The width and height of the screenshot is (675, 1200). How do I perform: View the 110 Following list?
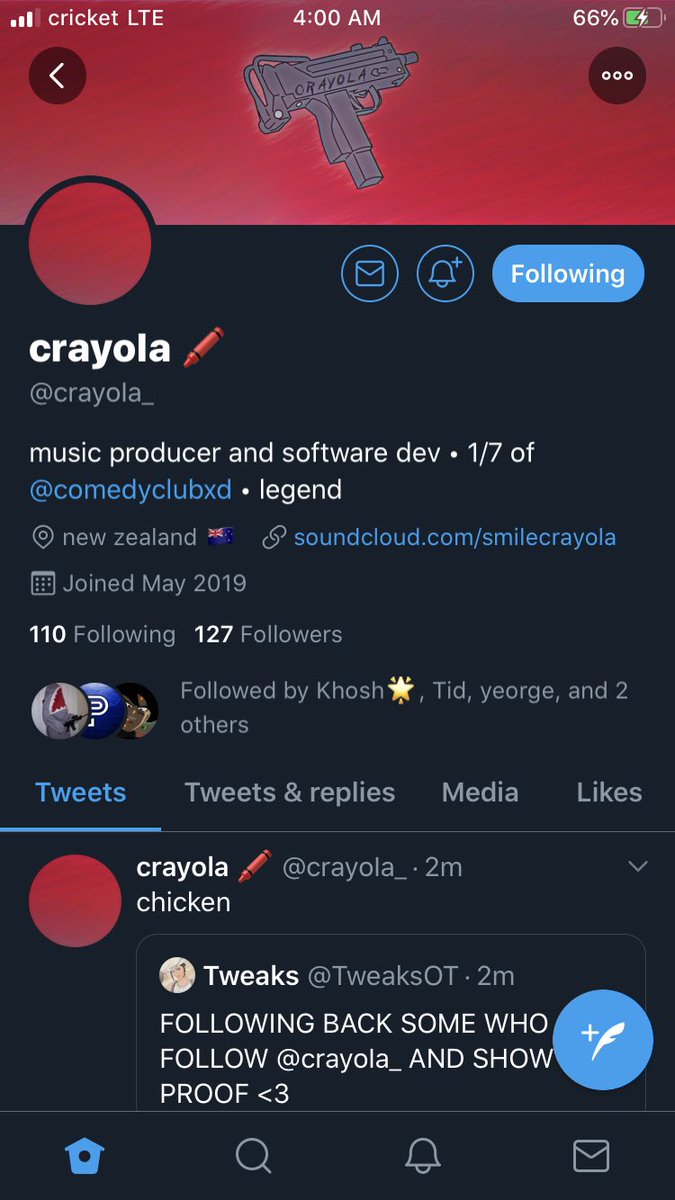(102, 634)
